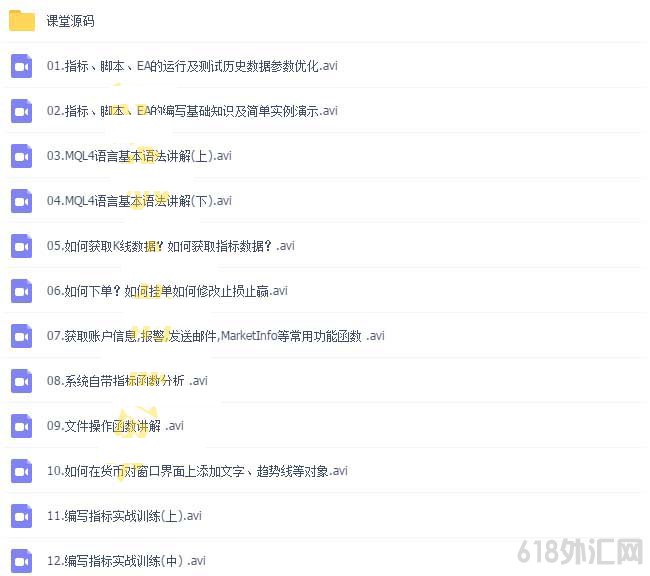
Task: Open 09.文件操作函数讲解.avi
Action: [115, 426]
